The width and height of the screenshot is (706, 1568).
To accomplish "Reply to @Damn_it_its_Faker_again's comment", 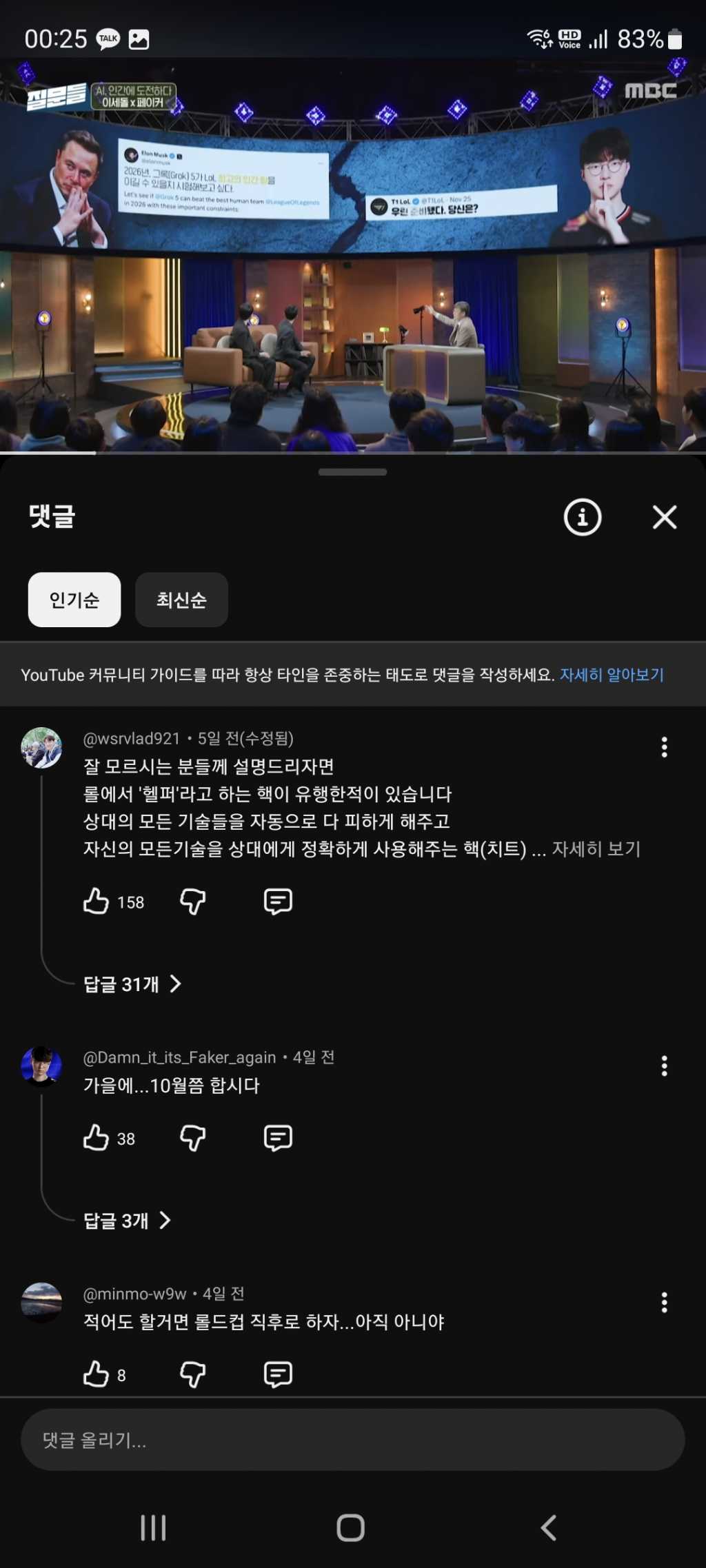I will pyautogui.click(x=278, y=1138).
